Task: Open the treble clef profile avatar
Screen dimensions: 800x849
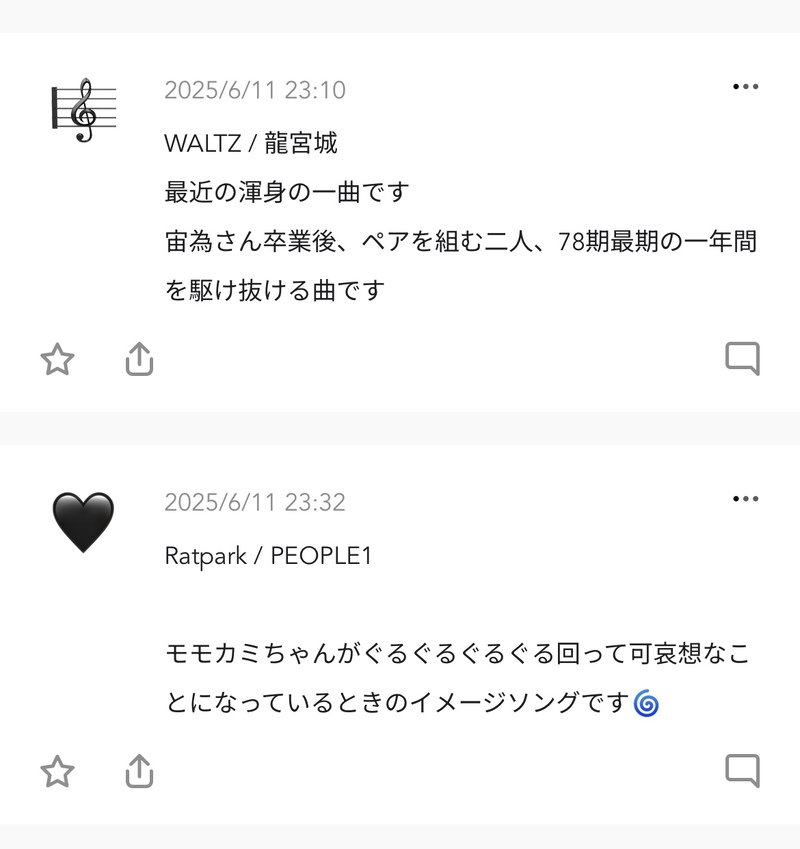Action: tap(84, 109)
